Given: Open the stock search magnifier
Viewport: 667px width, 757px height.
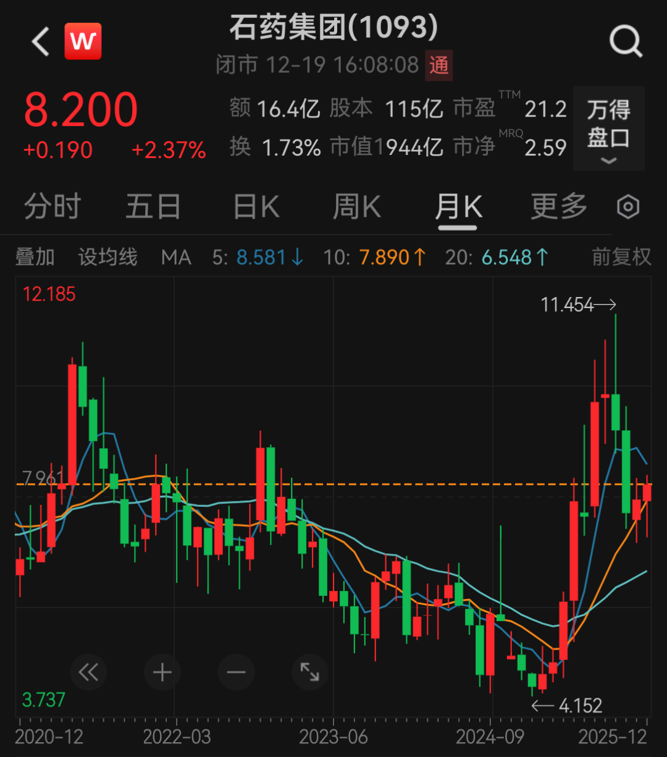Looking at the screenshot, I should tap(625, 42).
